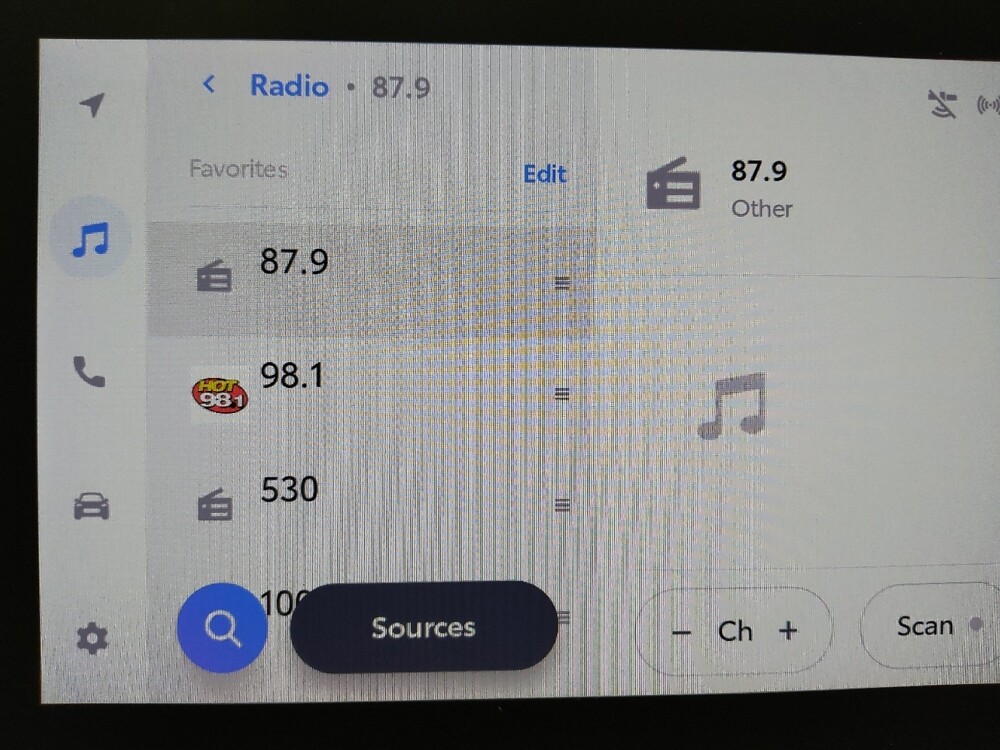This screenshot has width=1000, height=750.
Task: Tap the blue search button
Action: point(222,628)
